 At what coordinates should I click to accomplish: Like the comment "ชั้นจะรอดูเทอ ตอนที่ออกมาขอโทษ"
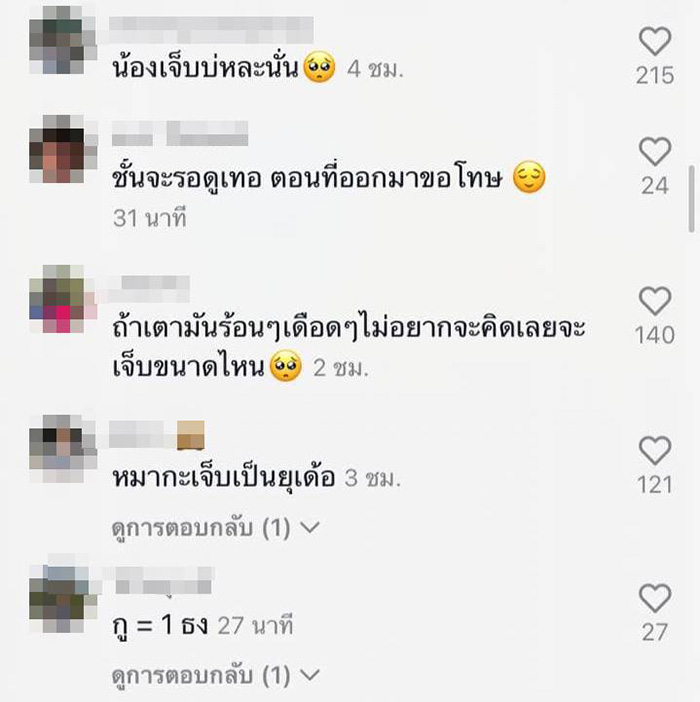pyautogui.click(x=655, y=152)
